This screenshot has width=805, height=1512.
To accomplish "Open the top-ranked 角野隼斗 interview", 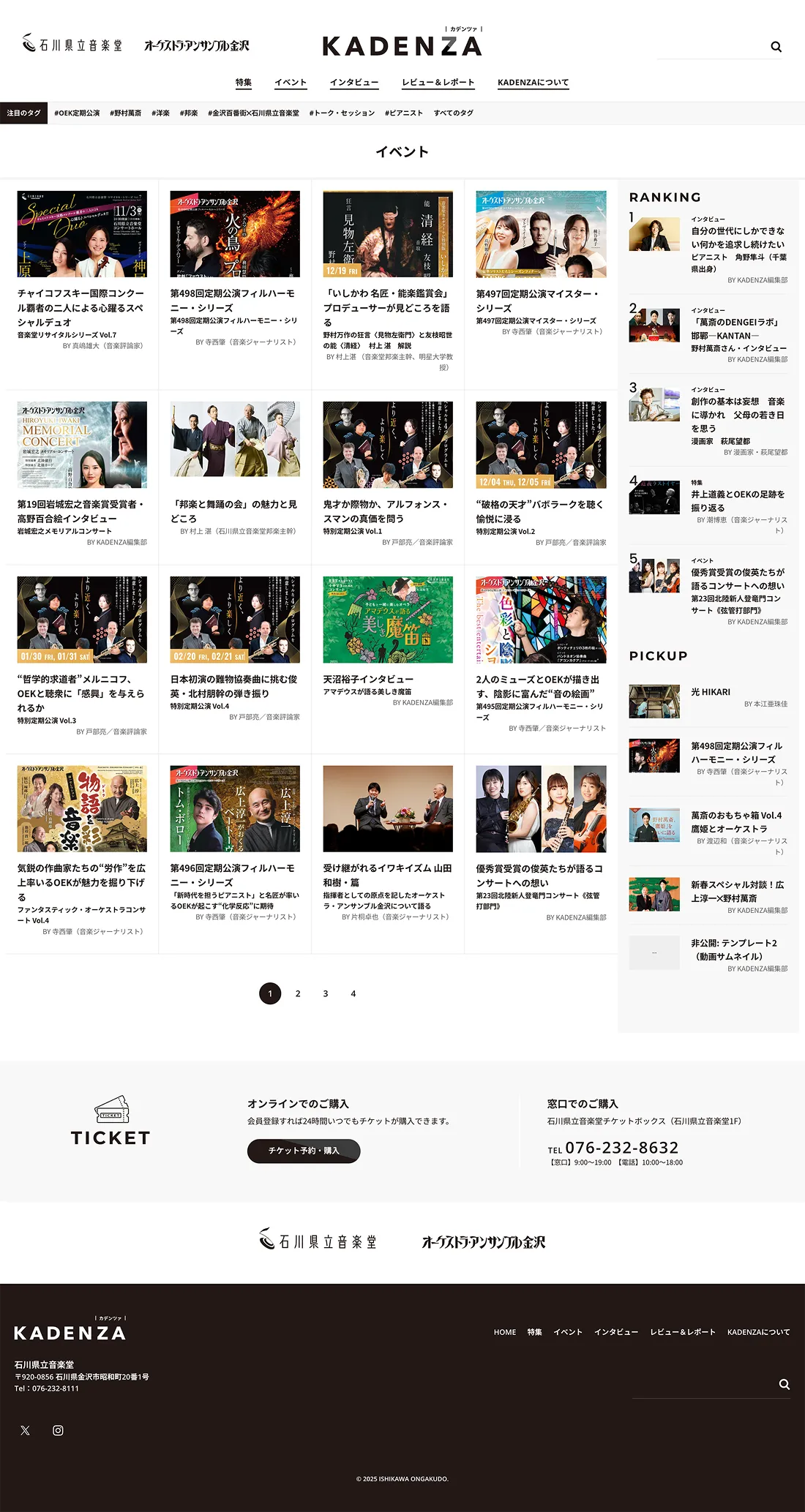I will pos(738,244).
